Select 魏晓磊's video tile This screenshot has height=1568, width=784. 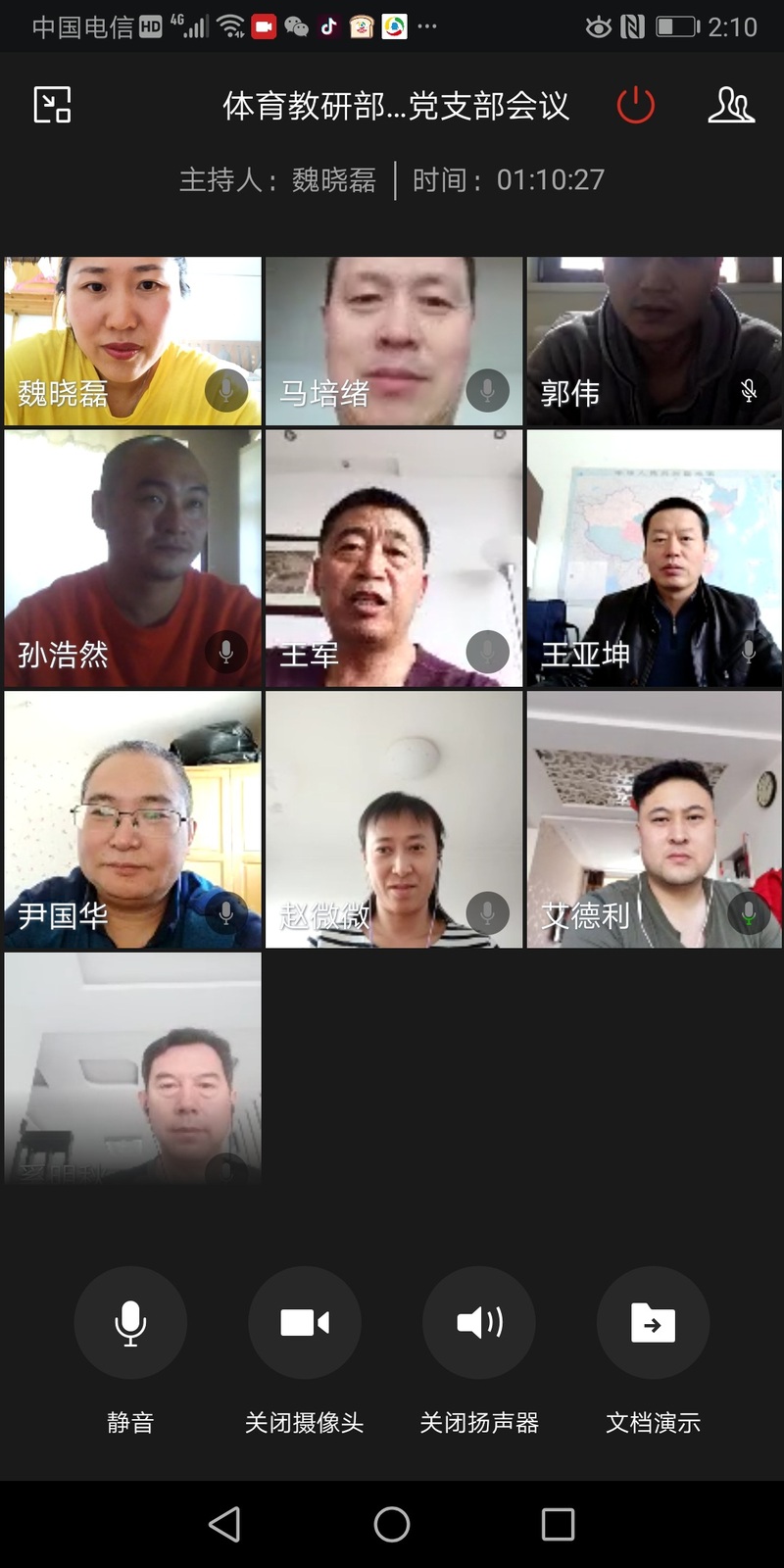click(133, 341)
